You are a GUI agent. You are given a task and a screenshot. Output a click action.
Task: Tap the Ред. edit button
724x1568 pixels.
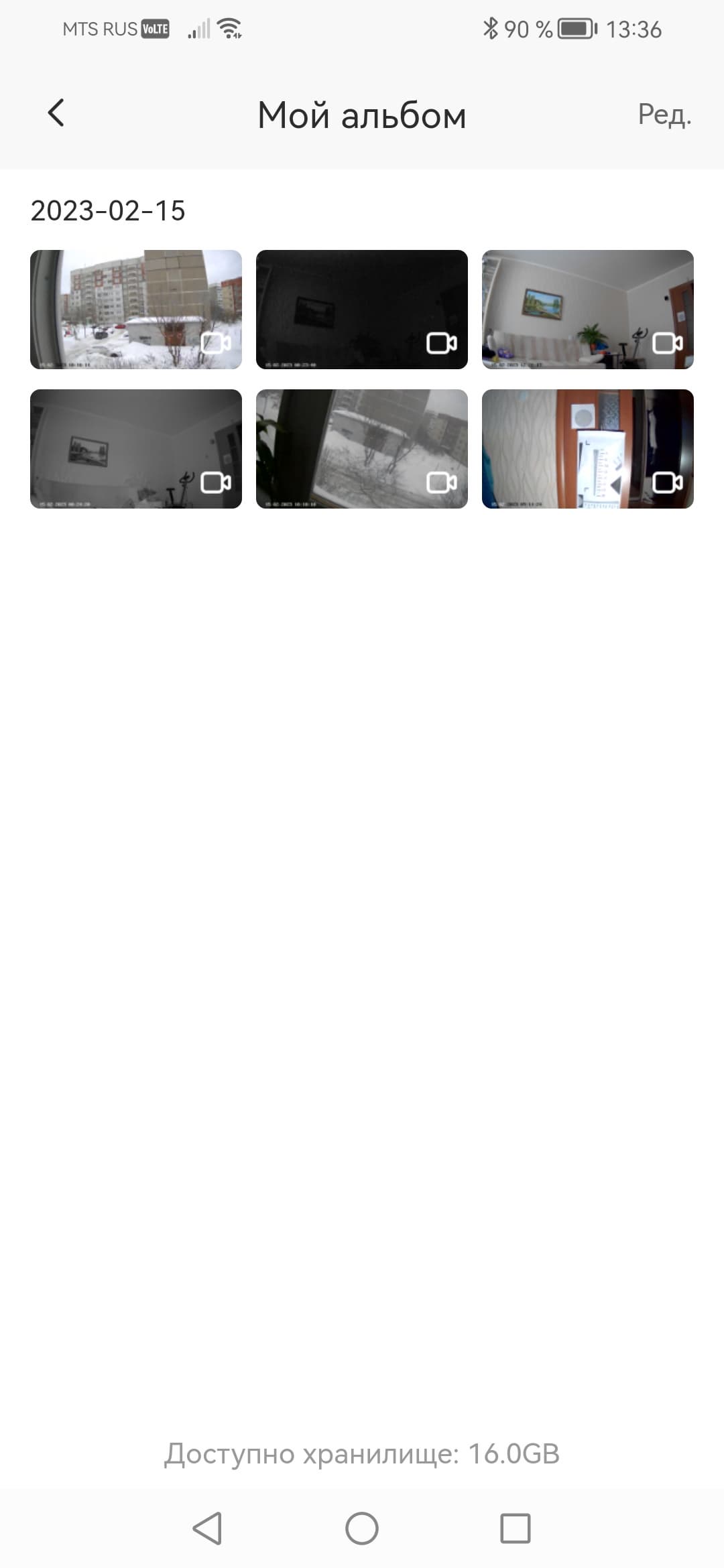click(664, 115)
